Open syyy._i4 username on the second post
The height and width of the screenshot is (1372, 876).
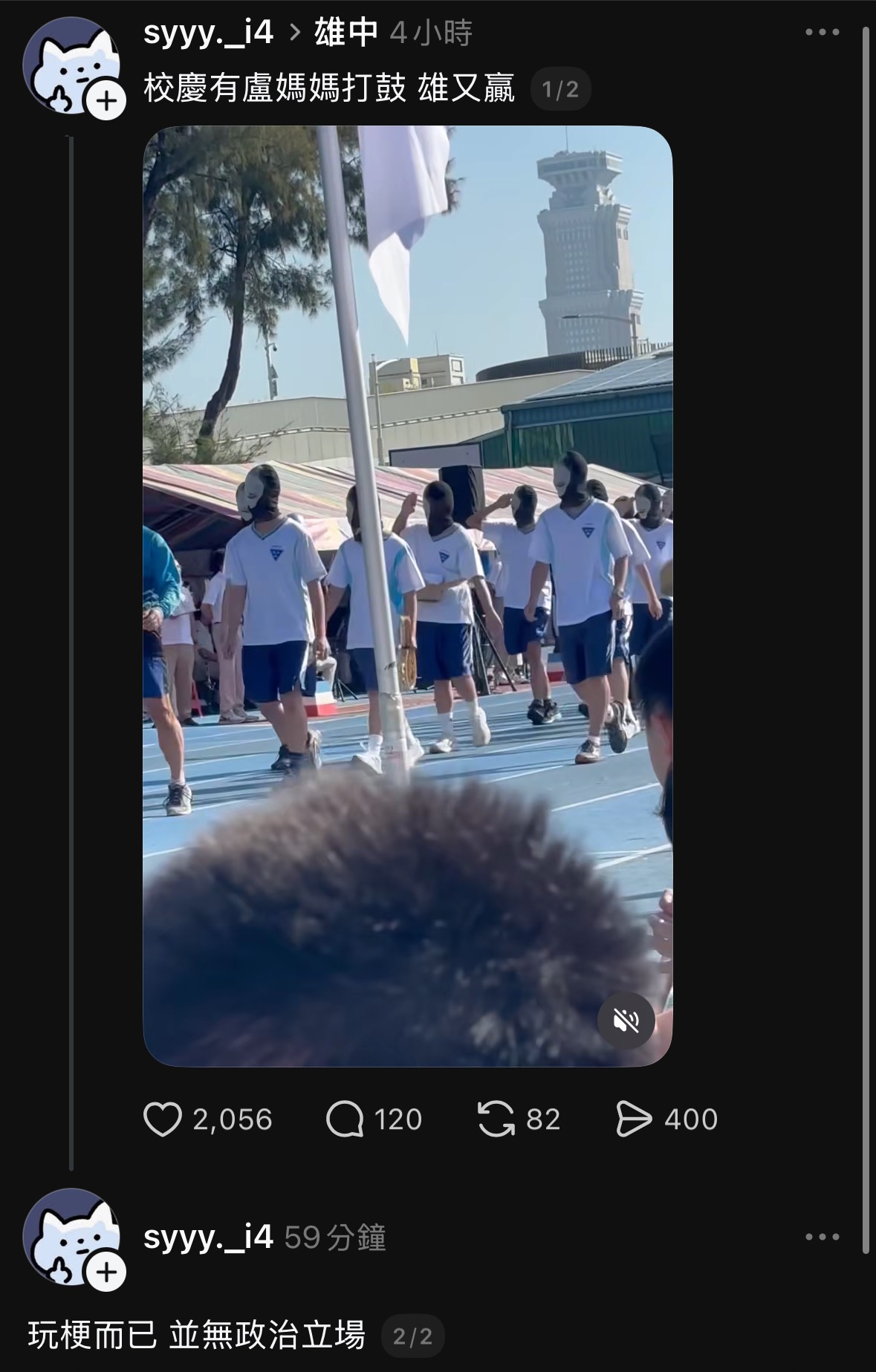(x=208, y=1237)
